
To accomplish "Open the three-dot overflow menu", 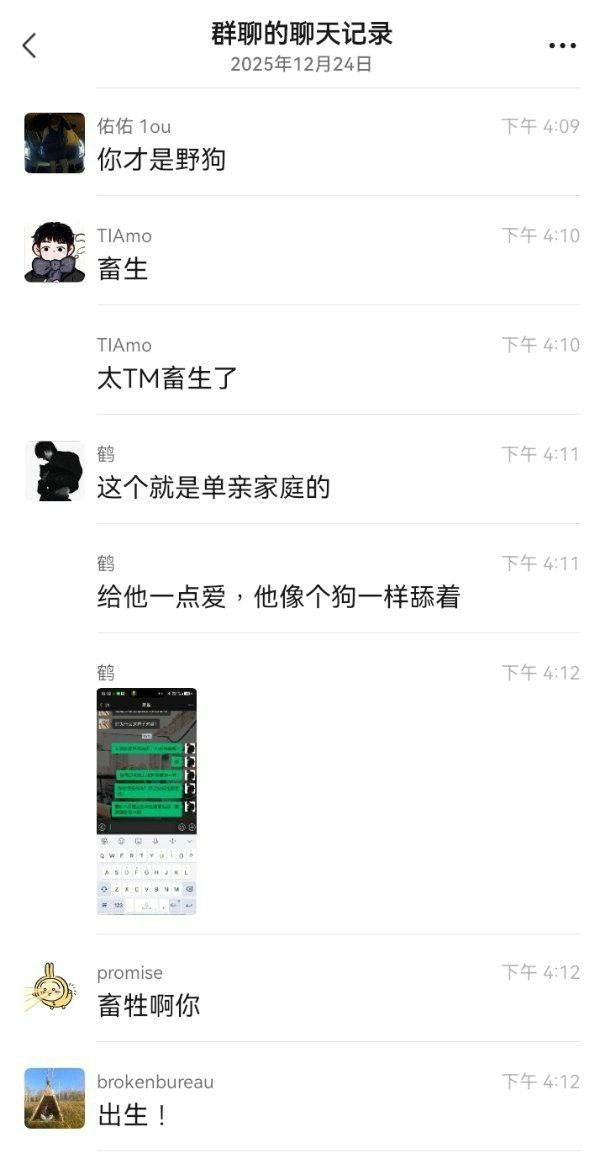I will 563,45.
